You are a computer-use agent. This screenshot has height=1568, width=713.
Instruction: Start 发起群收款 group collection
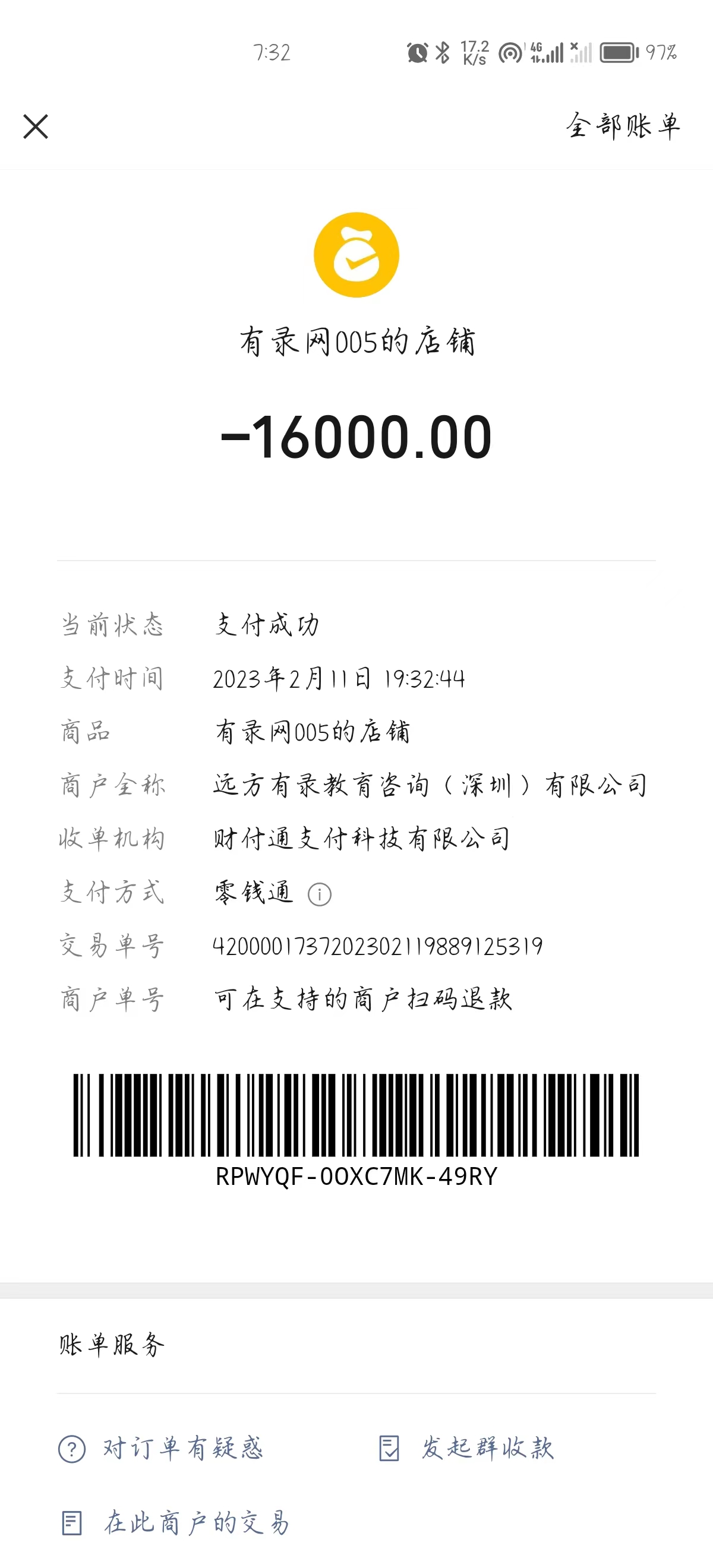click(466, 1448)
